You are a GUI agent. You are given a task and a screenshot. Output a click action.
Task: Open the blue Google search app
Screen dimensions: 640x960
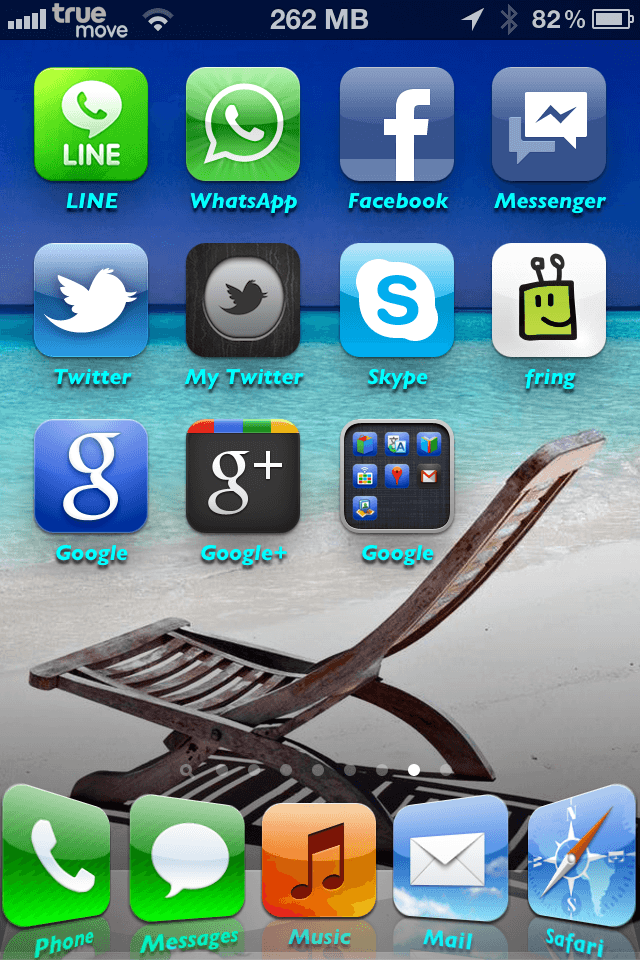[x=91, y=476]
